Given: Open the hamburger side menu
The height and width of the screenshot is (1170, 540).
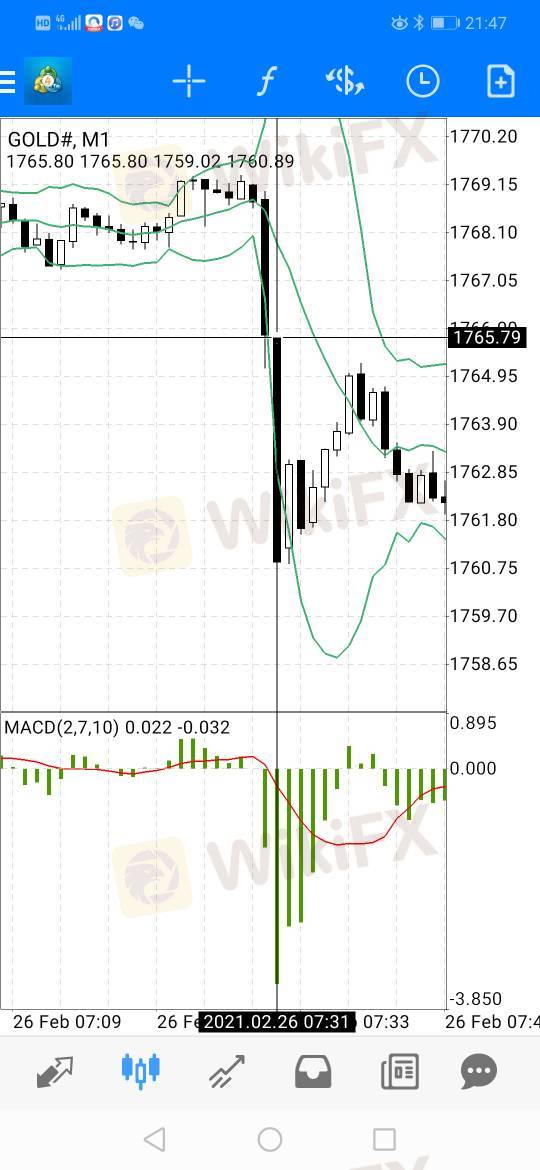Looking at the screenshot, I should pos(7,81).
